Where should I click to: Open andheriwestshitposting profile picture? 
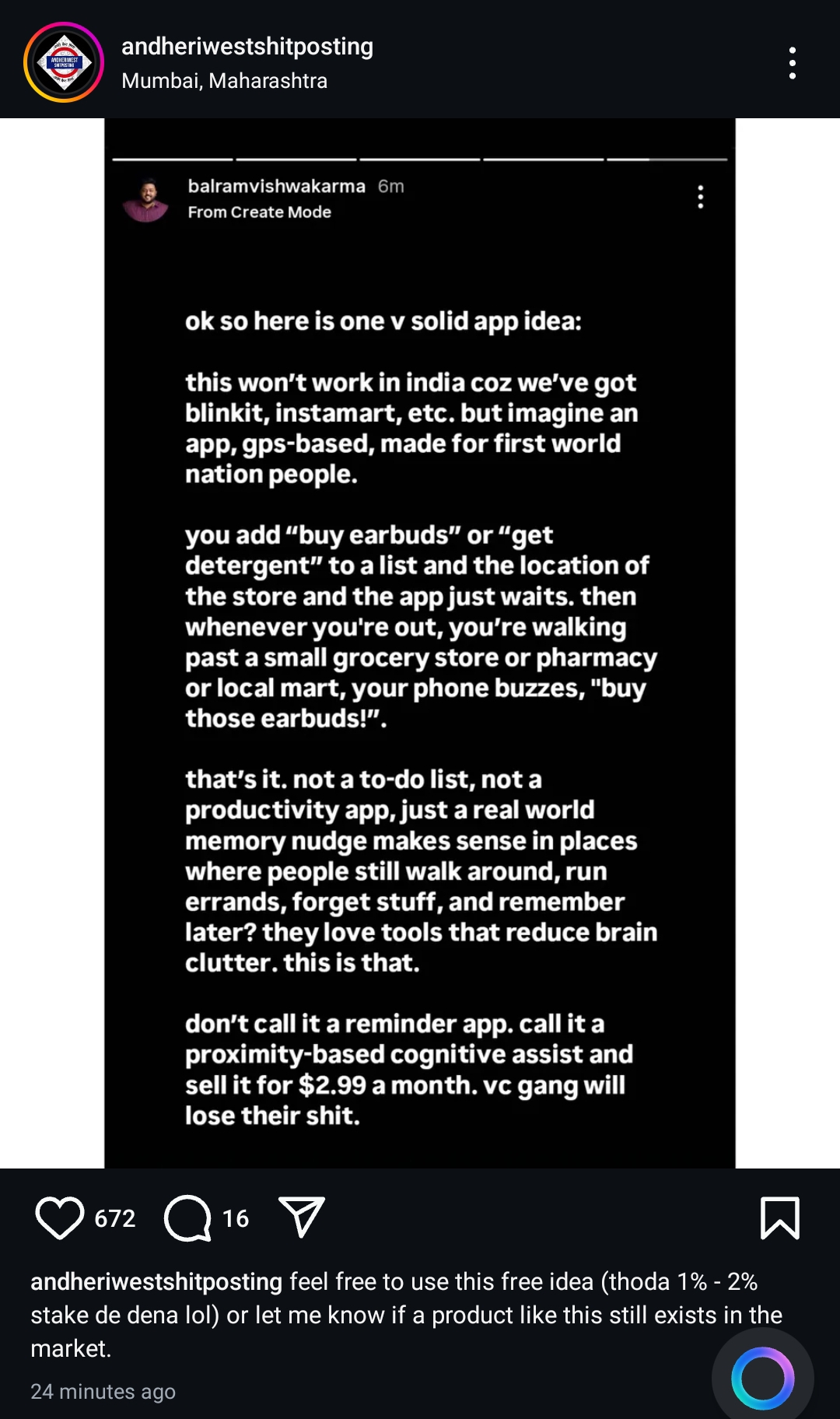[x=64, y=62]
